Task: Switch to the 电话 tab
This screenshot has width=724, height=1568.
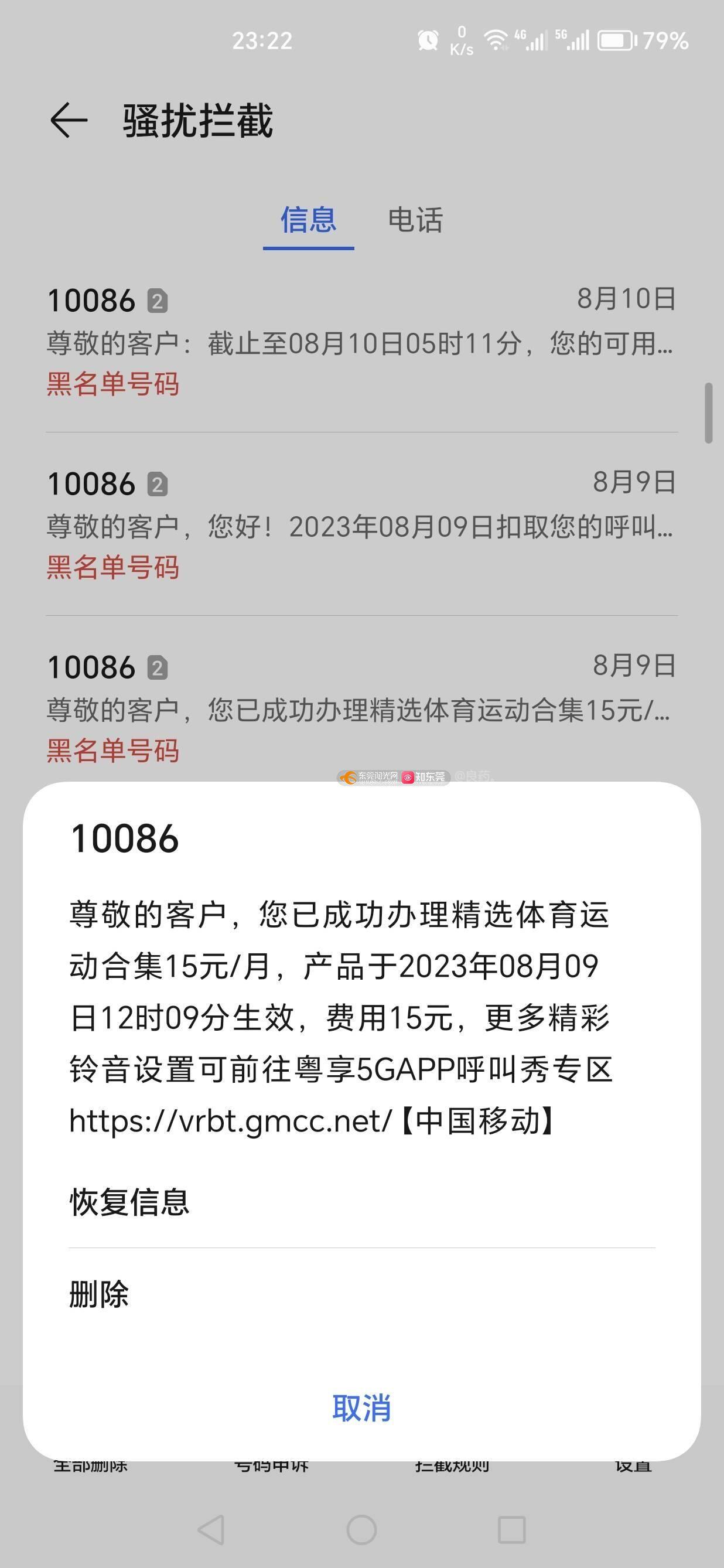Action: pyautogui.click(x=415, y=220)
